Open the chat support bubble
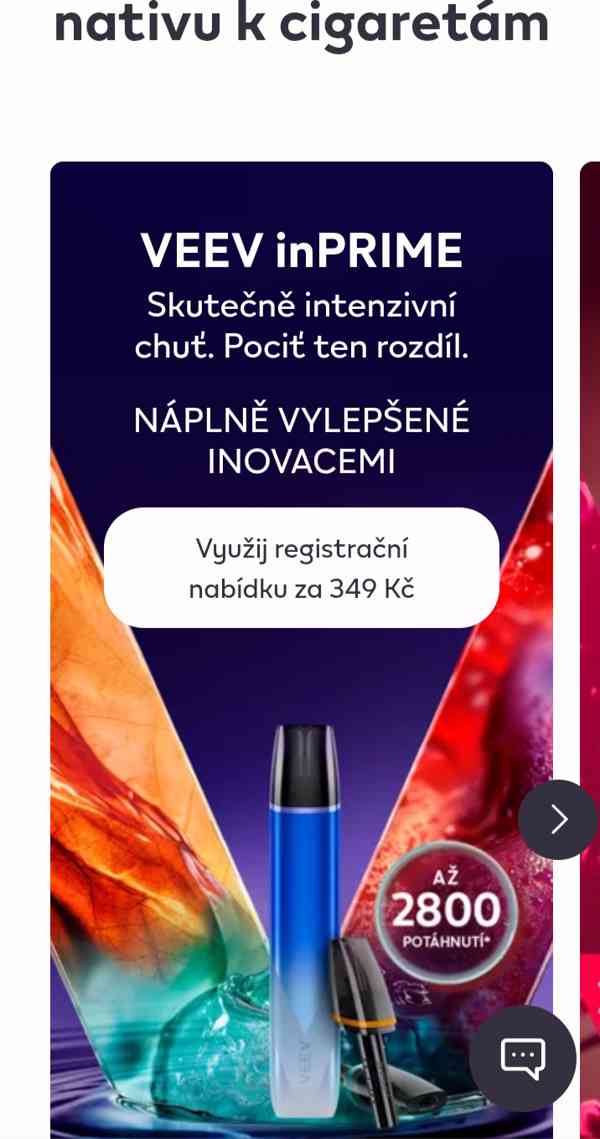The height and width of the screenshot is (1139, 600). [x=523, y=1058]
